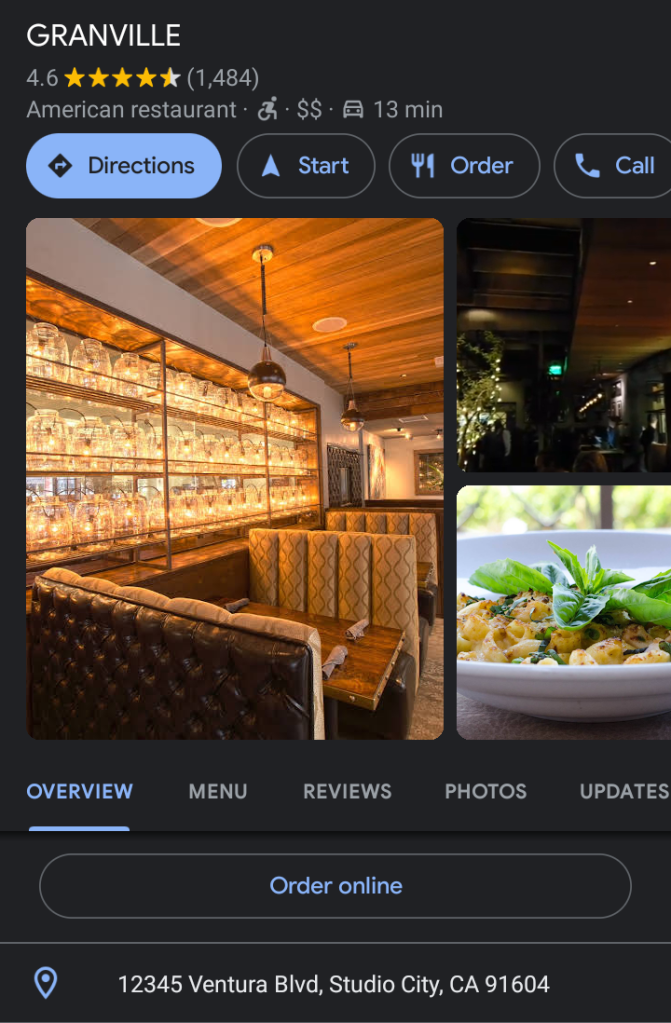Tap the Order online button
The image size is (671, 1023).
pyautogui.click(x=335, y=886)
